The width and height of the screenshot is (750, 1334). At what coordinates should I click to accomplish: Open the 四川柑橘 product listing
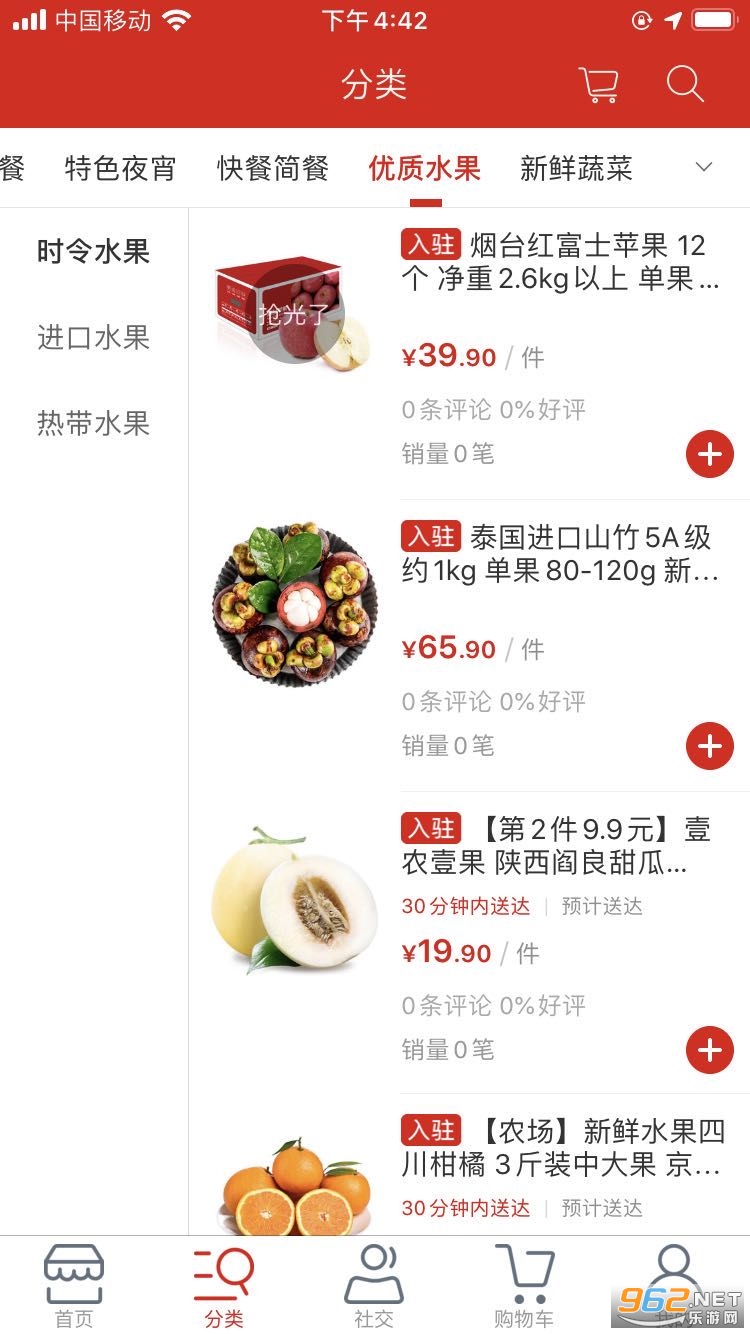pyautogui.click(x=562, y=1148)
